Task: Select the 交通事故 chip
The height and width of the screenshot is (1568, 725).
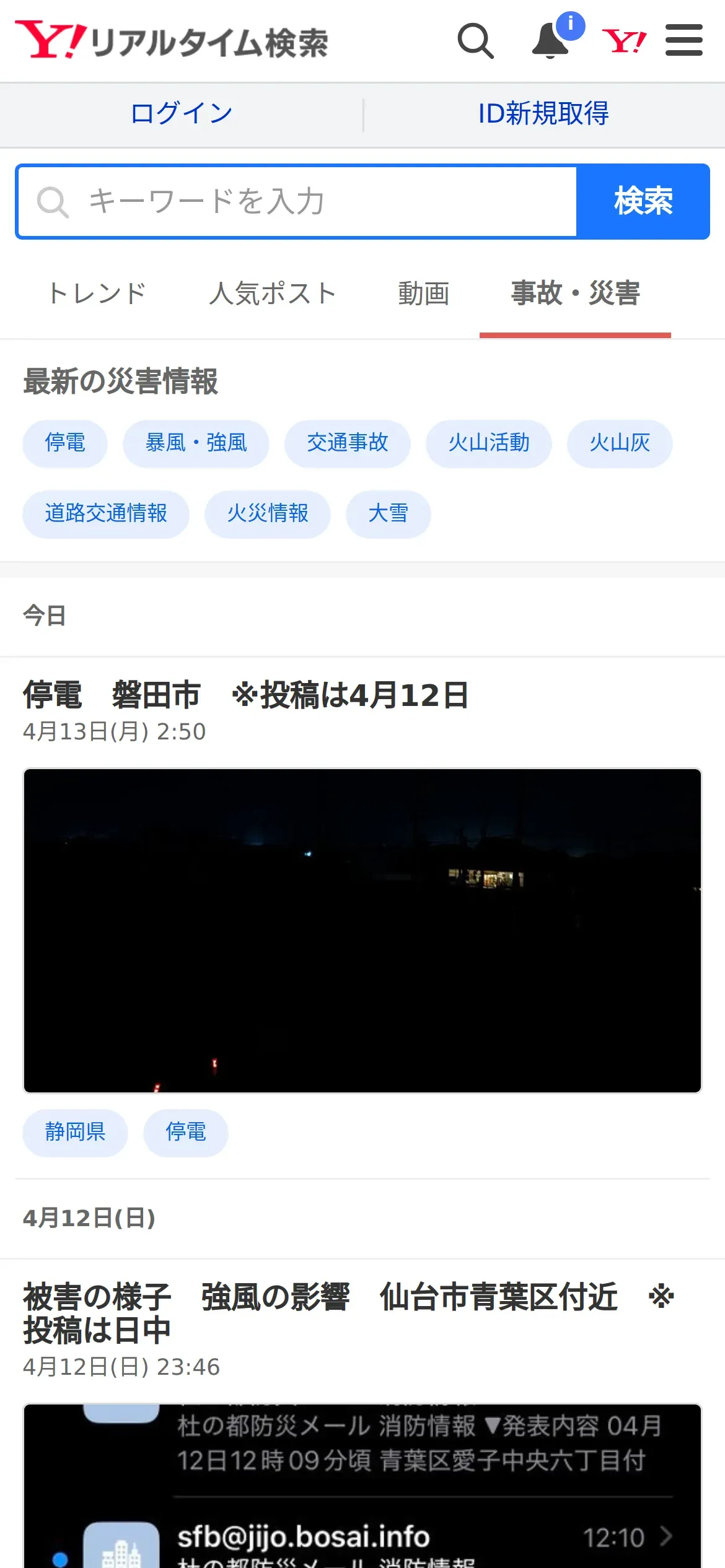Action: (x=348, y=443)
